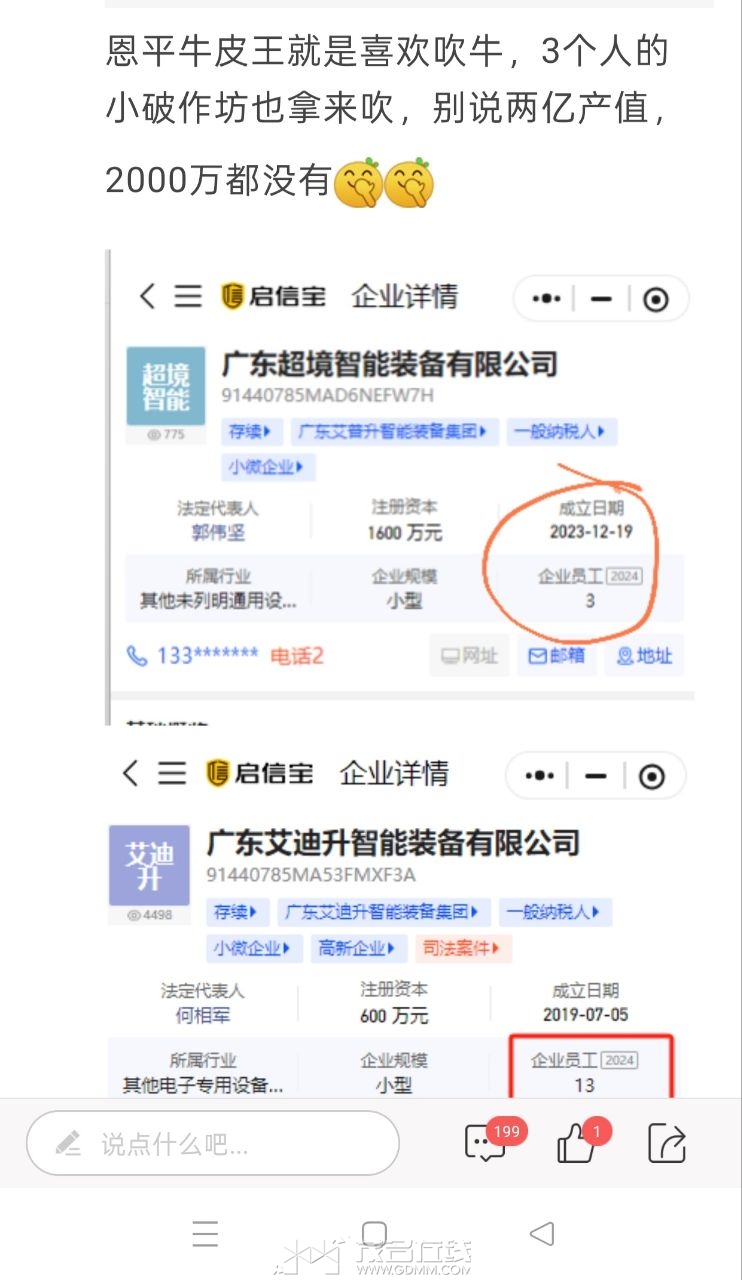Go to home via system home button
Screen dimensions: 742x1280
[373, 1234]
